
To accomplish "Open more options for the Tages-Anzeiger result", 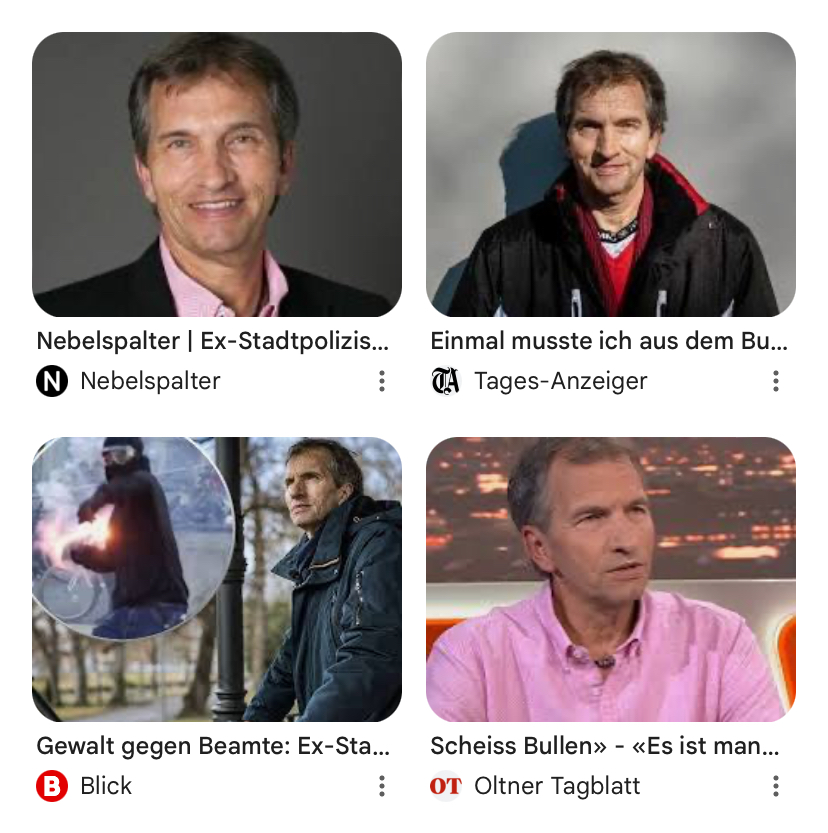I will pyautogui.click(x=776, y=381).
